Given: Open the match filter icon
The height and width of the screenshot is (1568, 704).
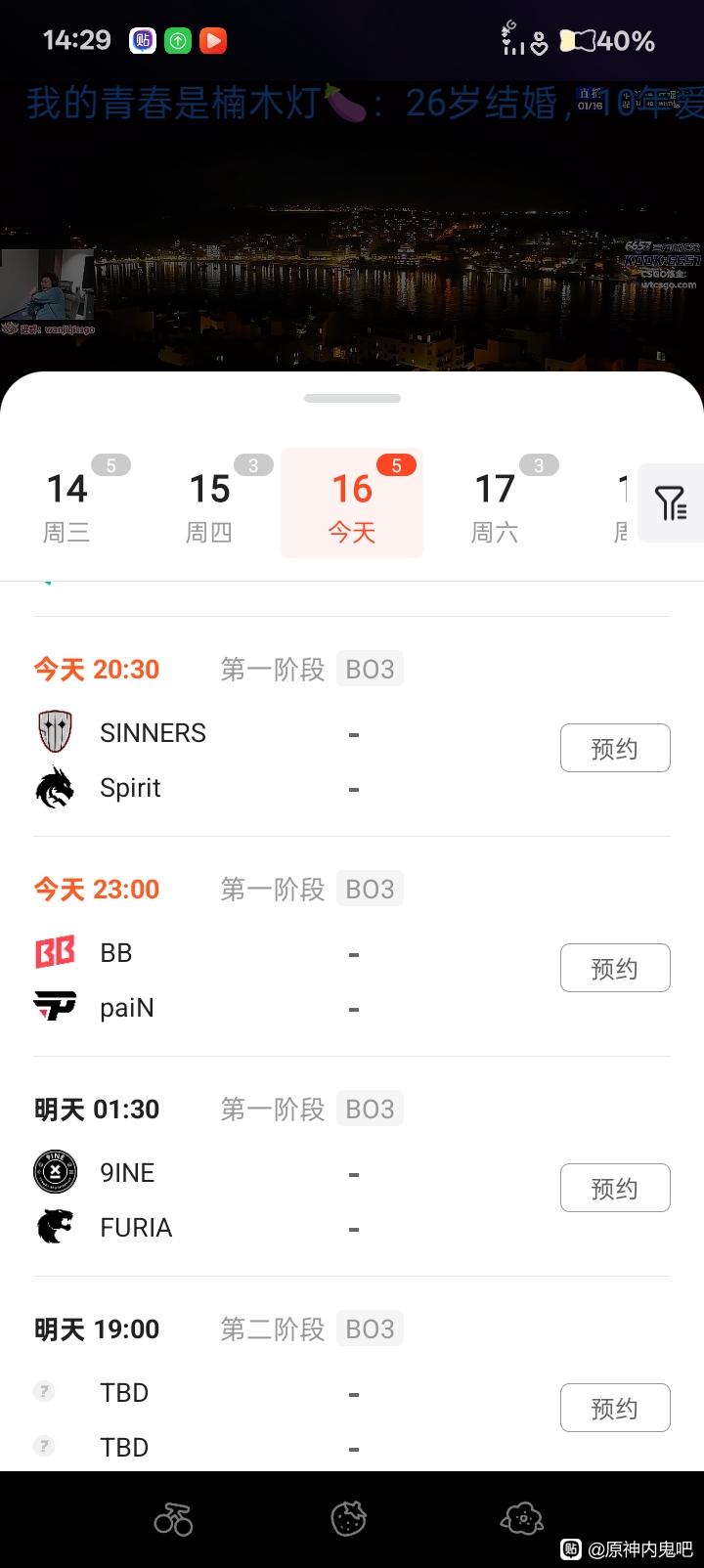Looking at the screenshot, I should (671, 503).
